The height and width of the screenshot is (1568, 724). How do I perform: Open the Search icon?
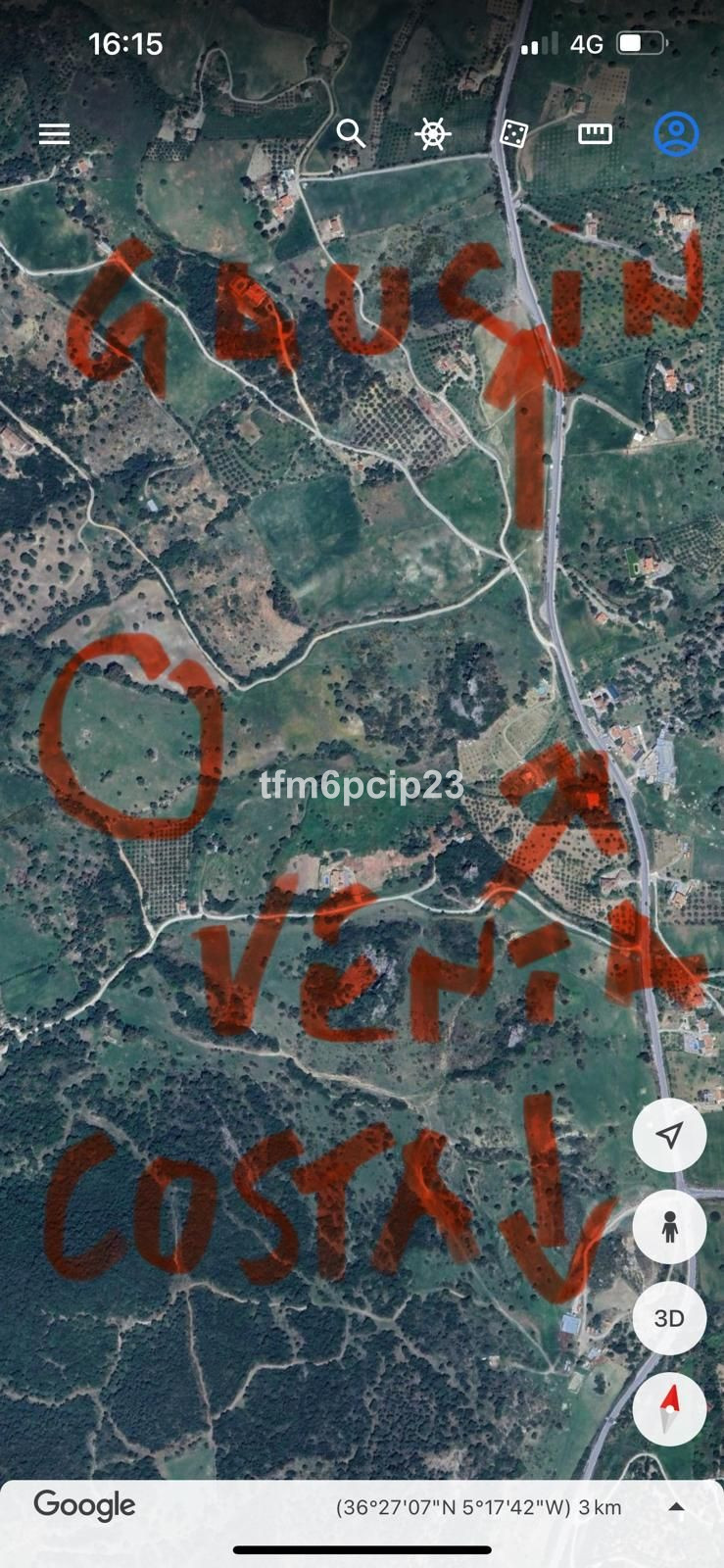(350, 133)
